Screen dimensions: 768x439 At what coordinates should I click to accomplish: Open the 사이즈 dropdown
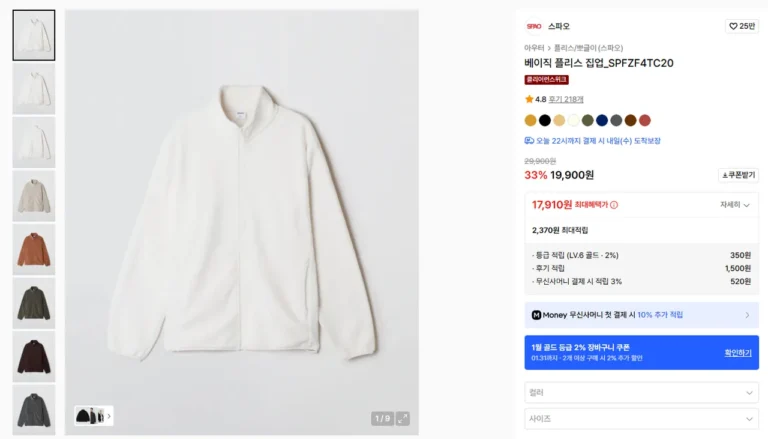pyautogui.click(x=641, y=419)
